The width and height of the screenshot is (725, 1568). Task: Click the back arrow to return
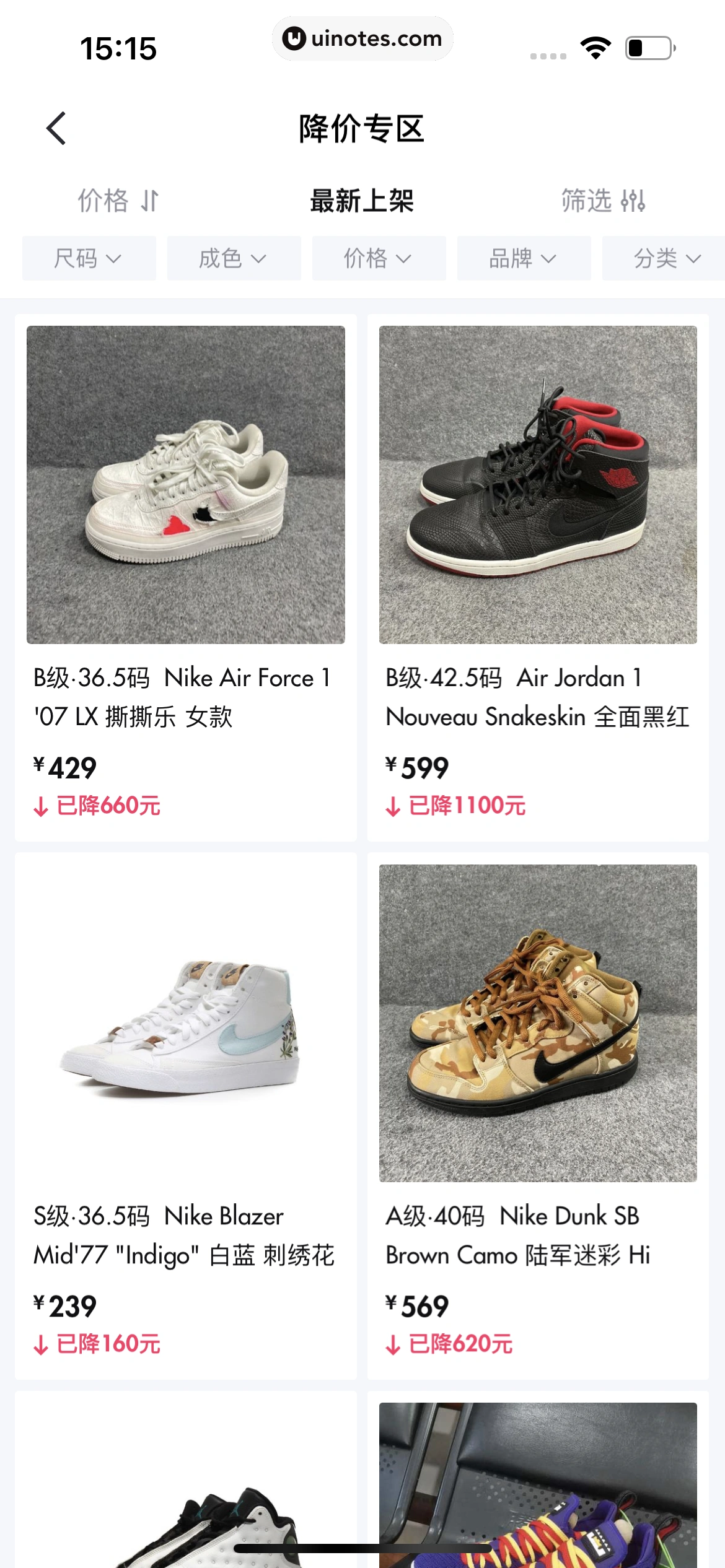coord(56,129)
